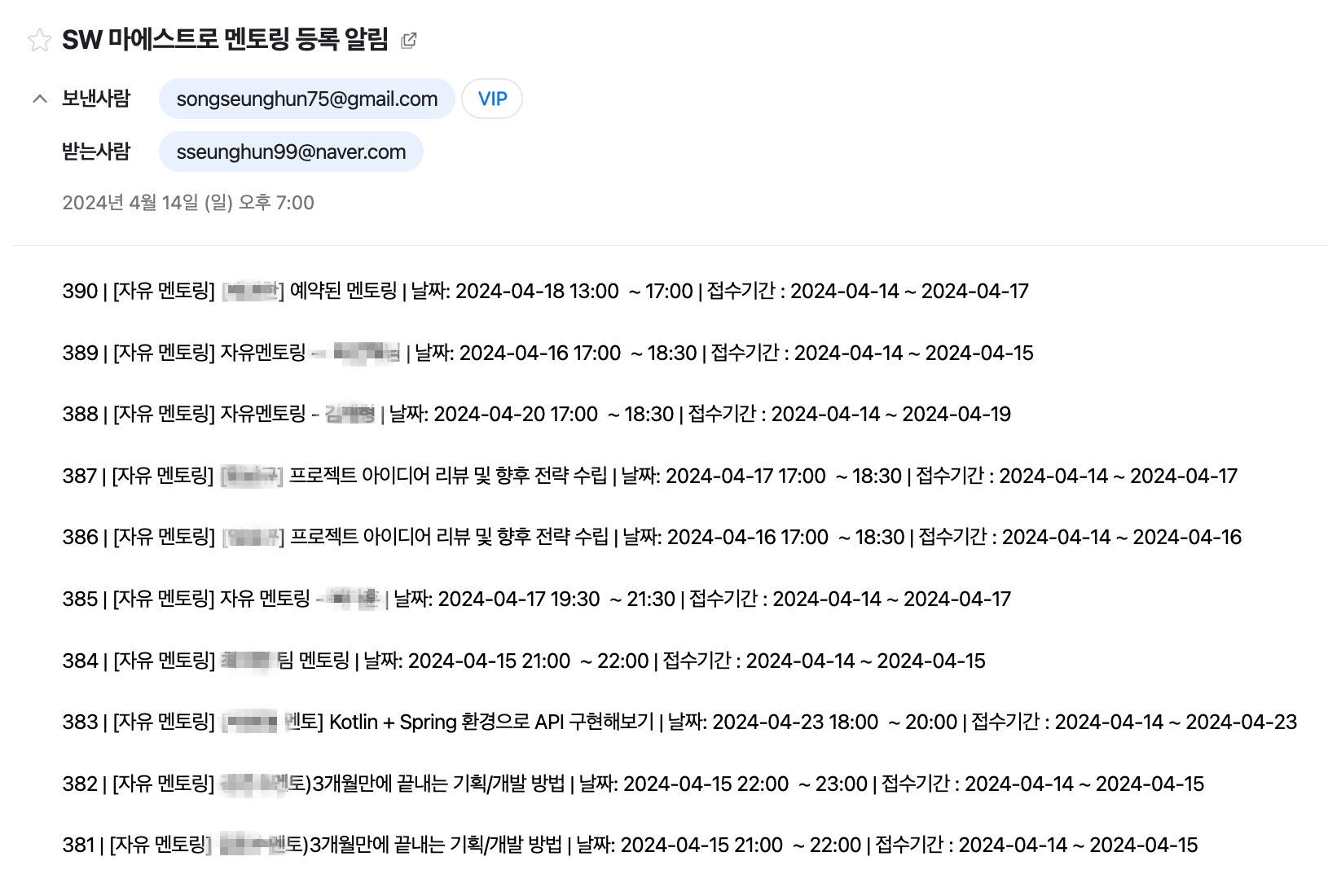Screen dimensions: 1328x896
Task: Tap recipient sseunghun99@naver.com chip
Action: (x=291, y=152)
